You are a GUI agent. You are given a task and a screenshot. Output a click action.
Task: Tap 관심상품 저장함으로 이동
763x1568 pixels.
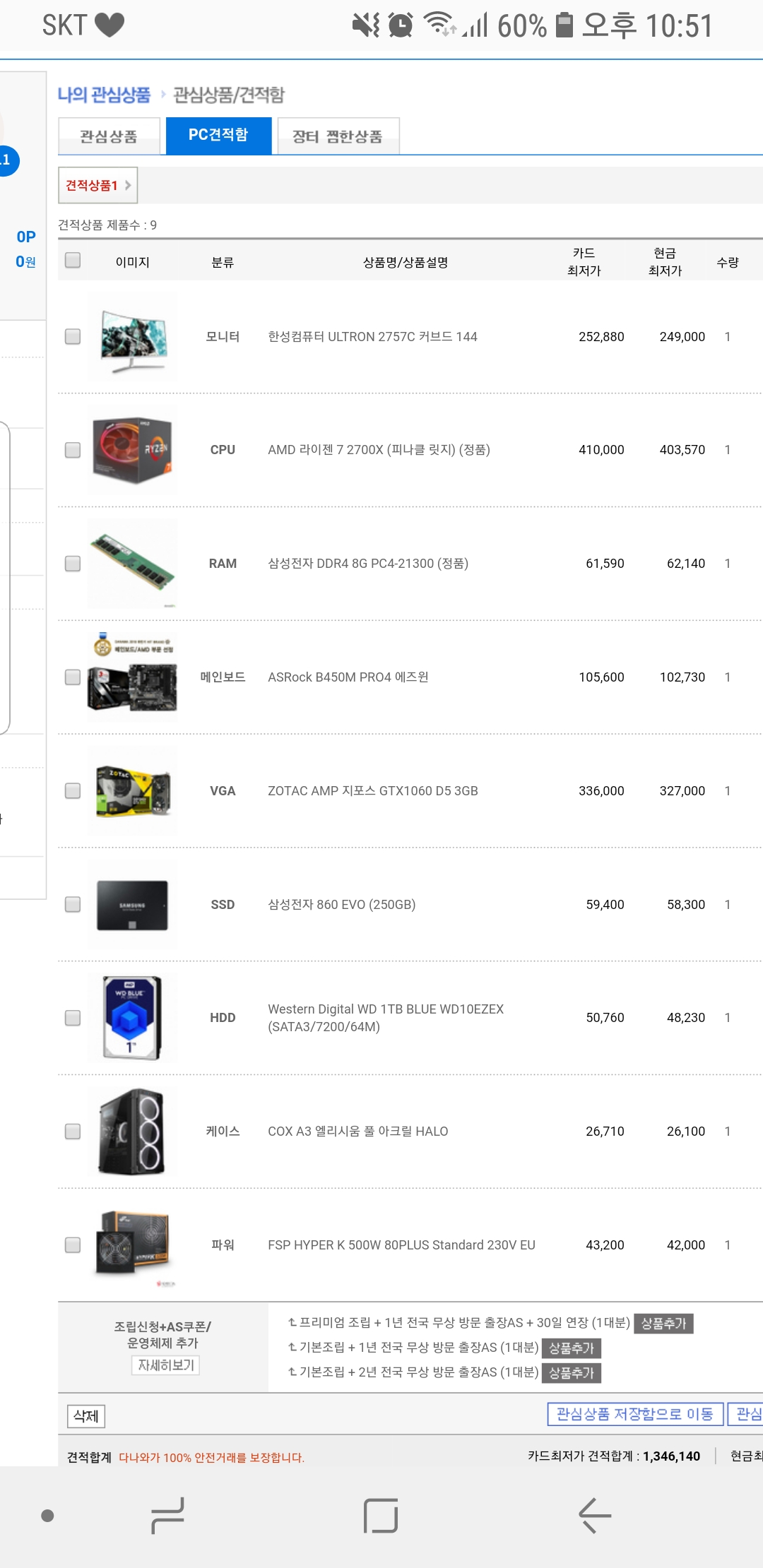(635, 1414)
